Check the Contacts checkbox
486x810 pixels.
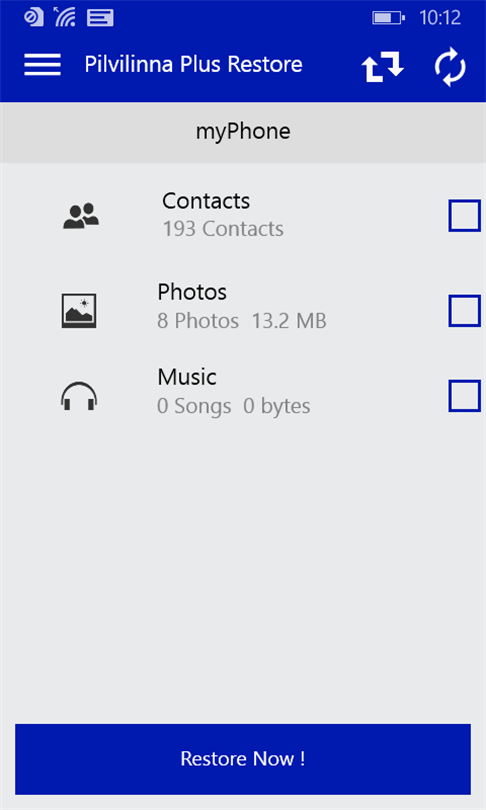464,215
